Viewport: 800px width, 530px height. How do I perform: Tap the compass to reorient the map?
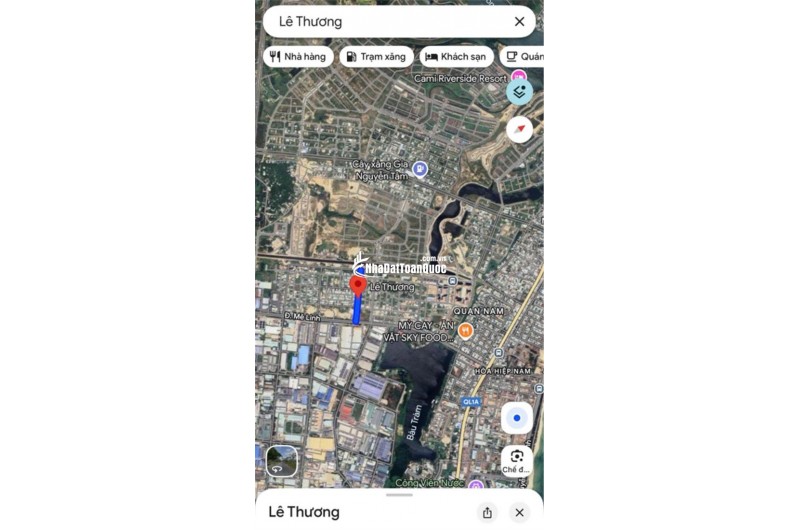click(x=519, y=129)
